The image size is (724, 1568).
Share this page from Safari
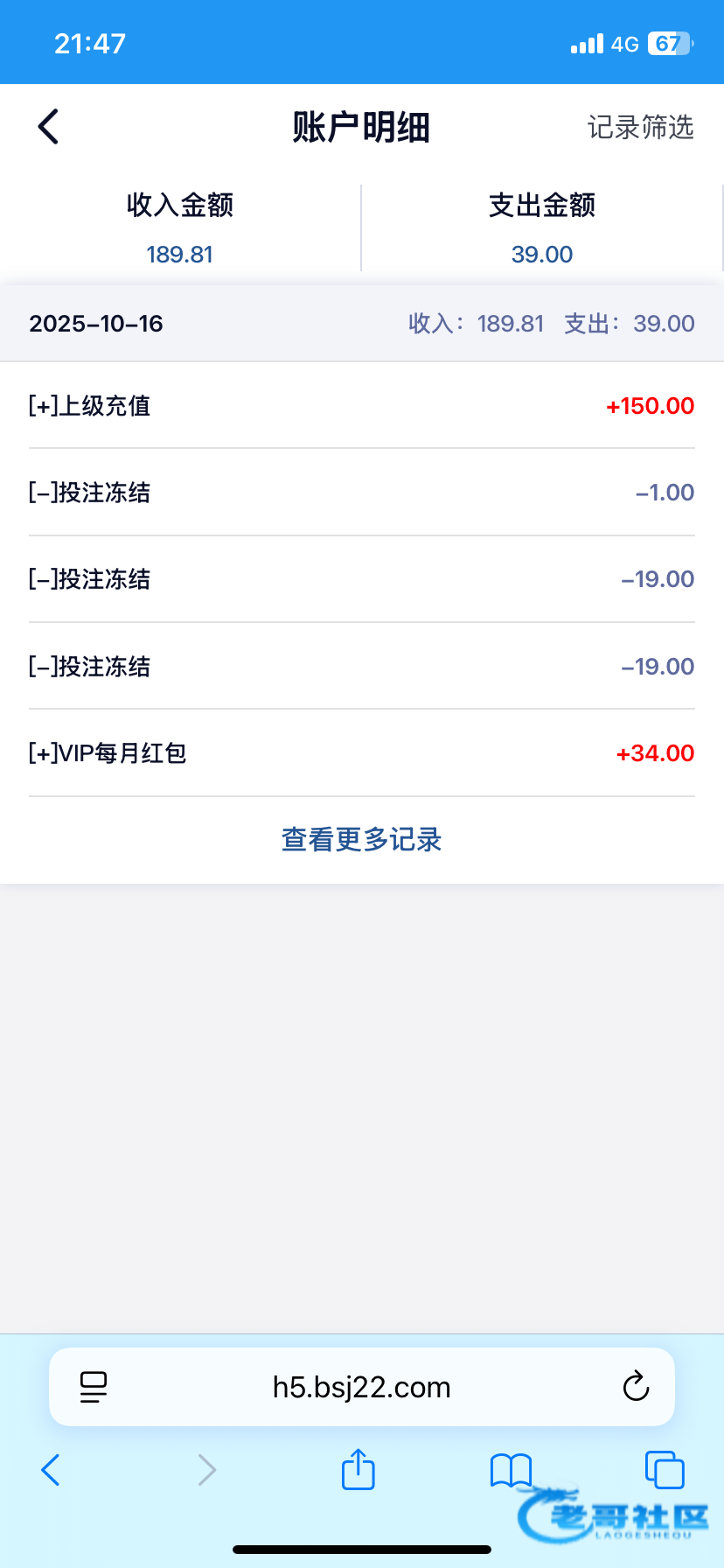[358, 1469]
